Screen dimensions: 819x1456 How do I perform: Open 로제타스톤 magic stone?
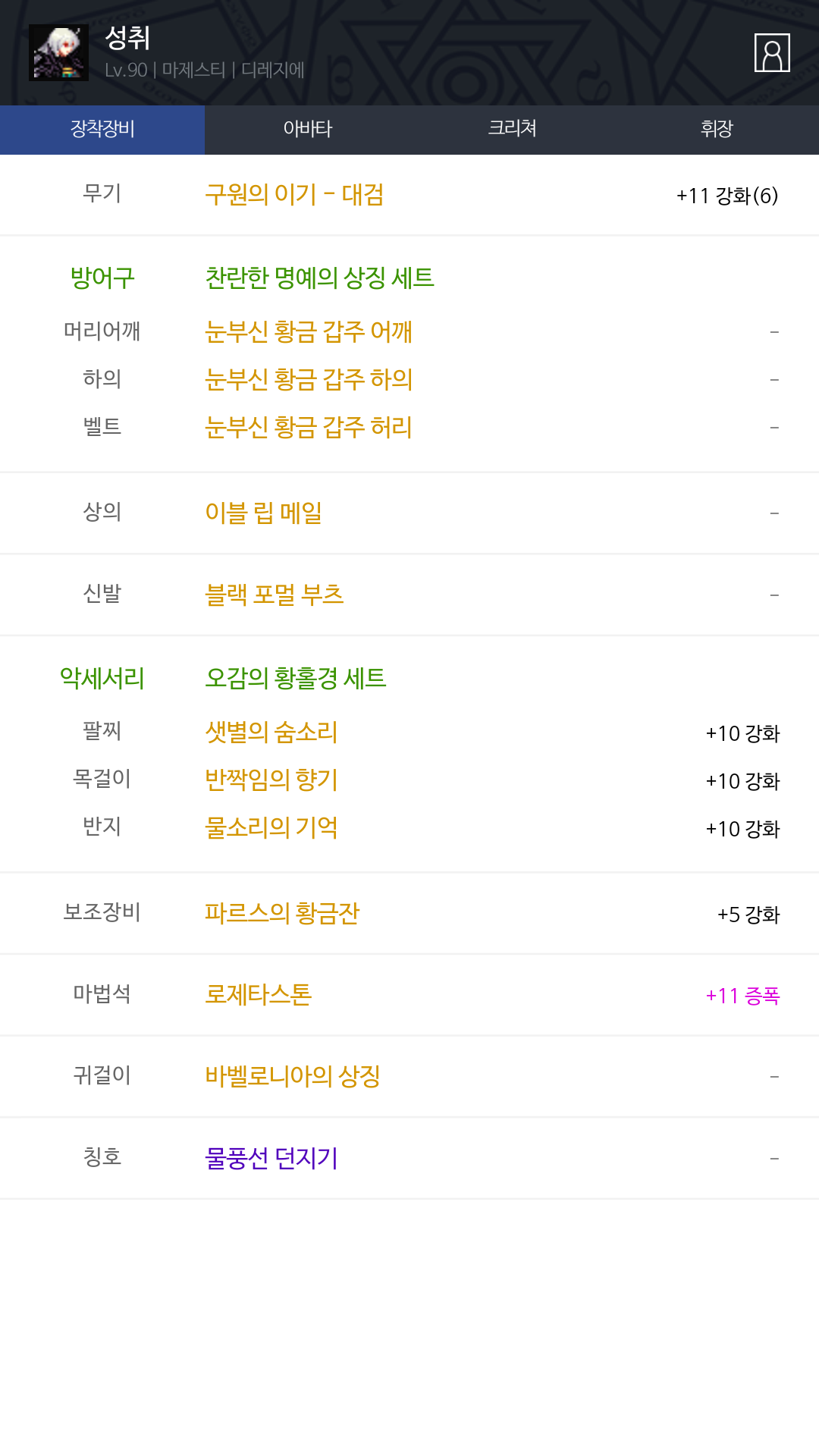pos(259,994)
